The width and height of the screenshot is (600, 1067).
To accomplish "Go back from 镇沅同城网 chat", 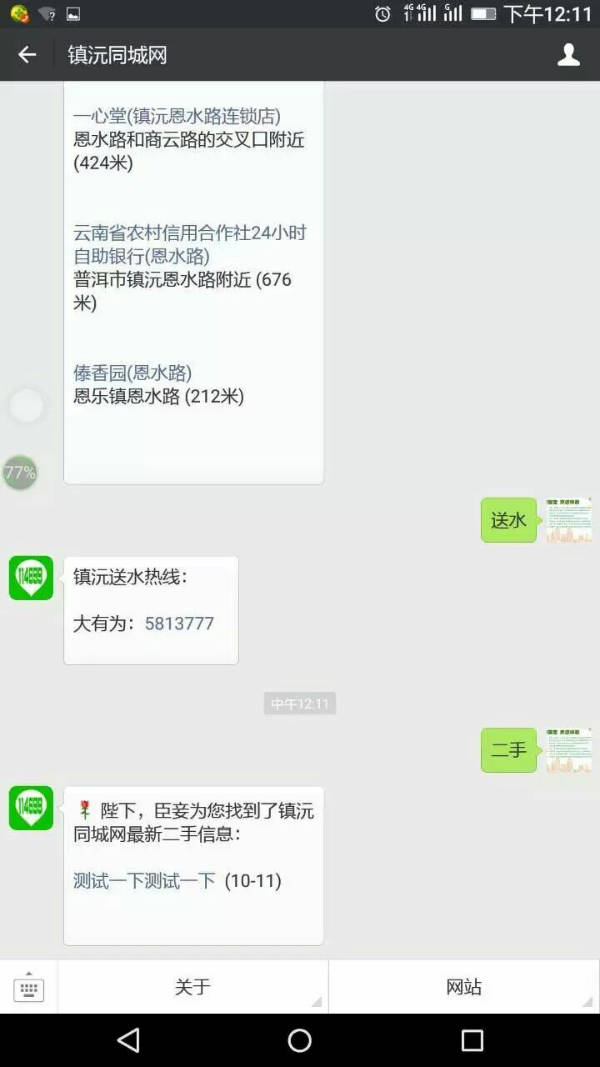I will coord(27,54).
